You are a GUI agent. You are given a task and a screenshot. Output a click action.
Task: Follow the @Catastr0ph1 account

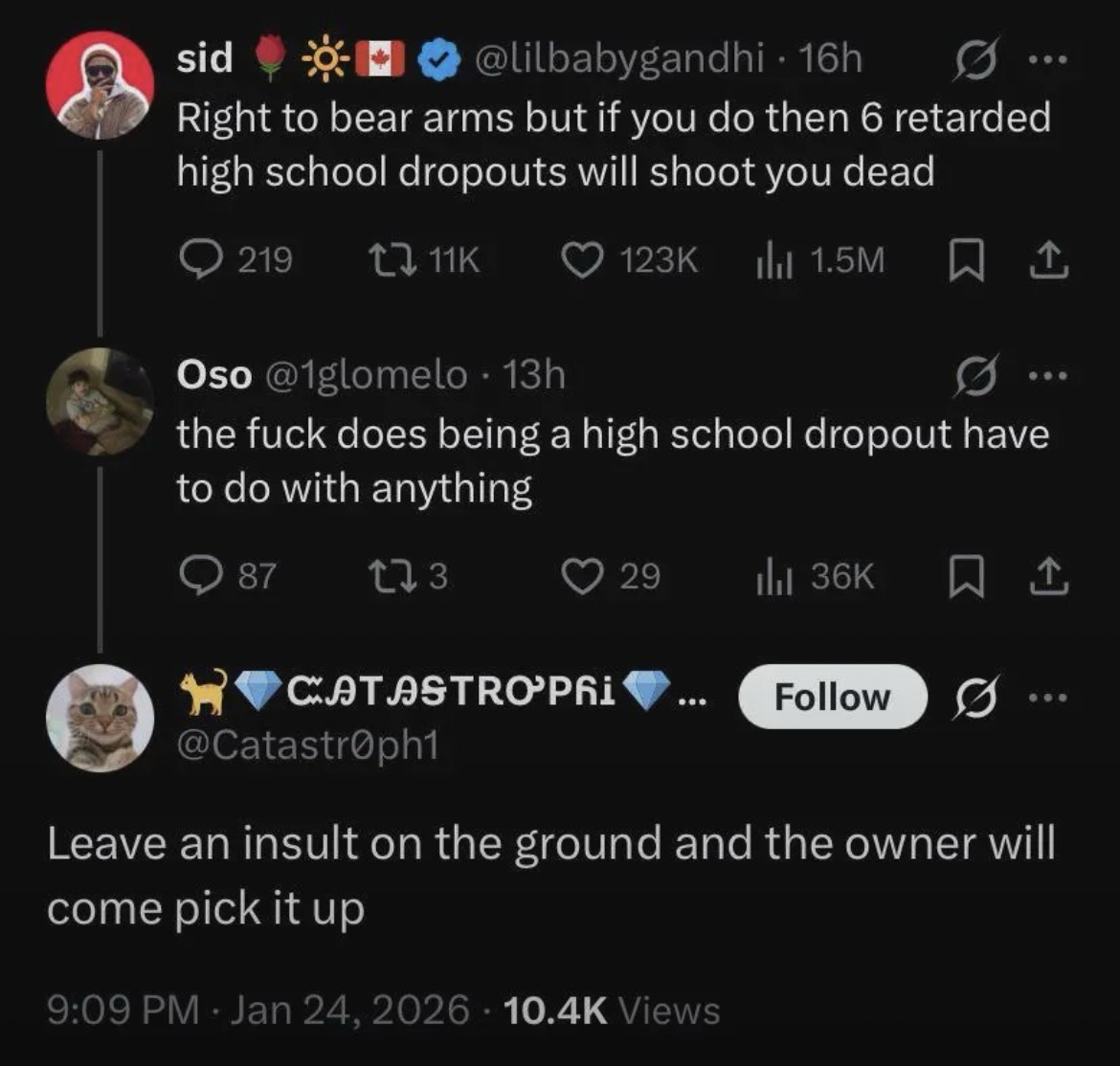point(832,697)
